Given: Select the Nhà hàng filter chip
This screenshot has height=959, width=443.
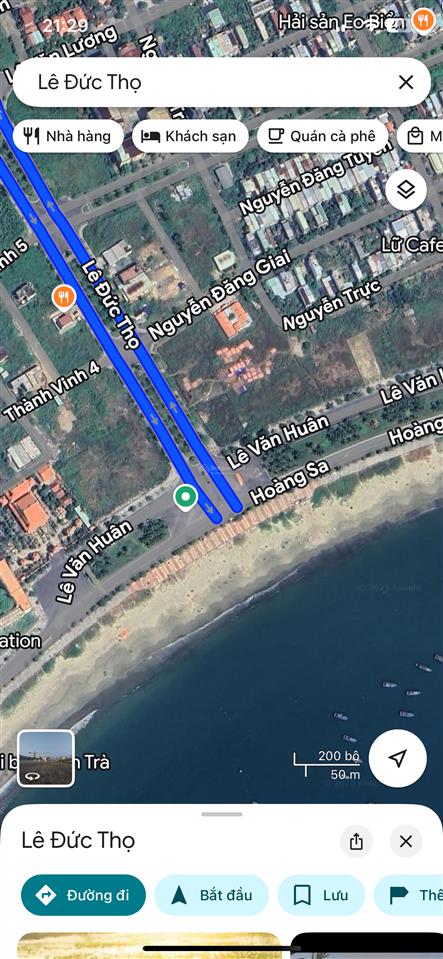Looking at the screenshot, I should tap(68, 136).
